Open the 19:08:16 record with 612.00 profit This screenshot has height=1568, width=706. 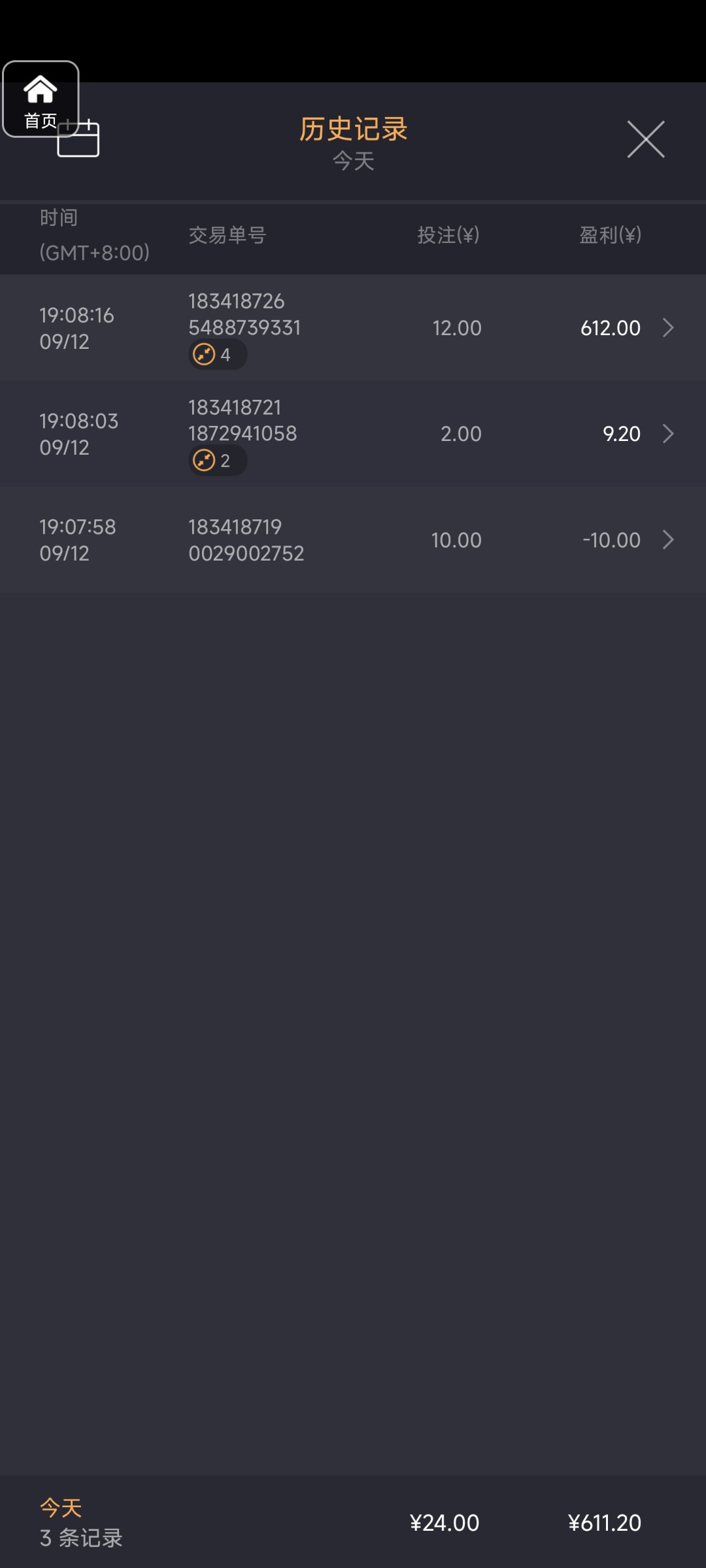(353, 328)
